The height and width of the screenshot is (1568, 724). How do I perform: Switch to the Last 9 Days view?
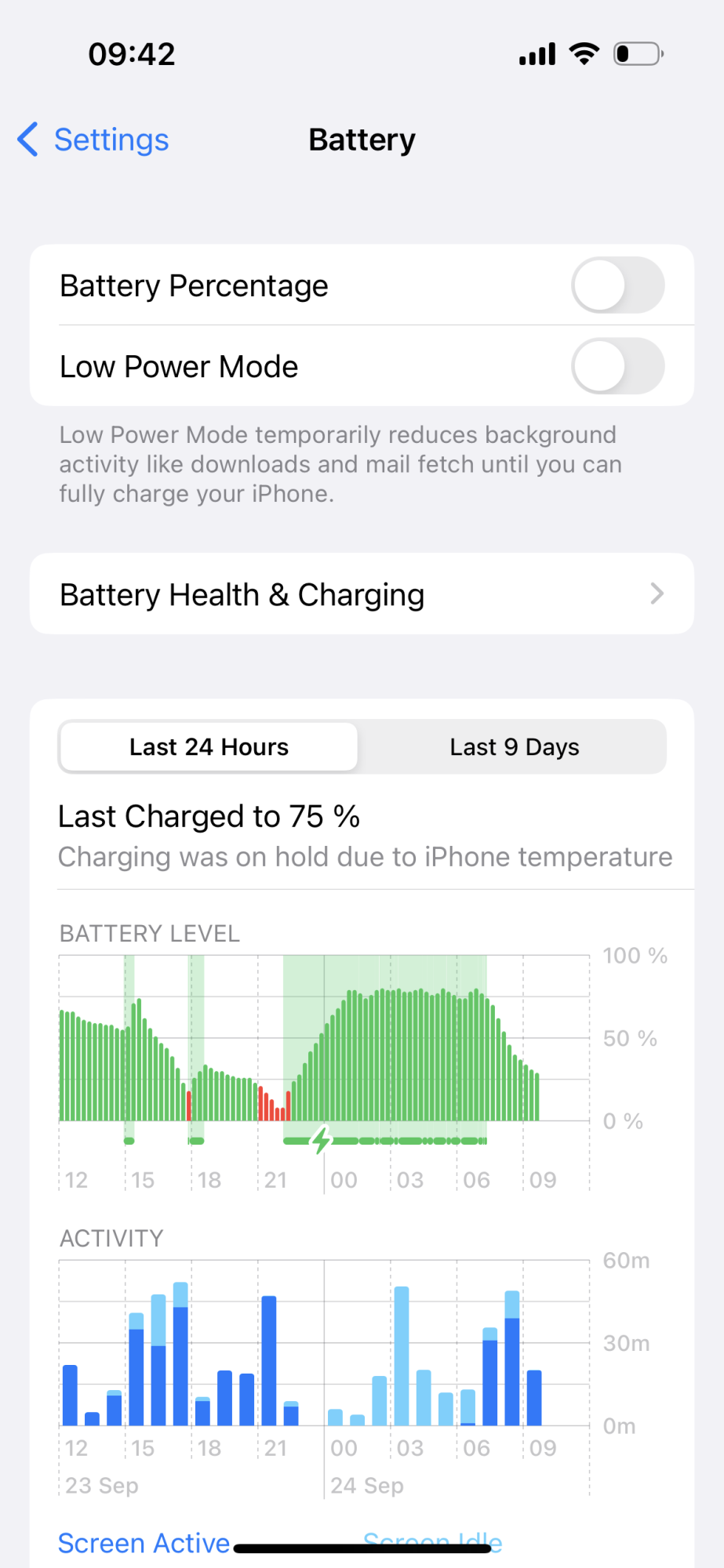point(514,747)
